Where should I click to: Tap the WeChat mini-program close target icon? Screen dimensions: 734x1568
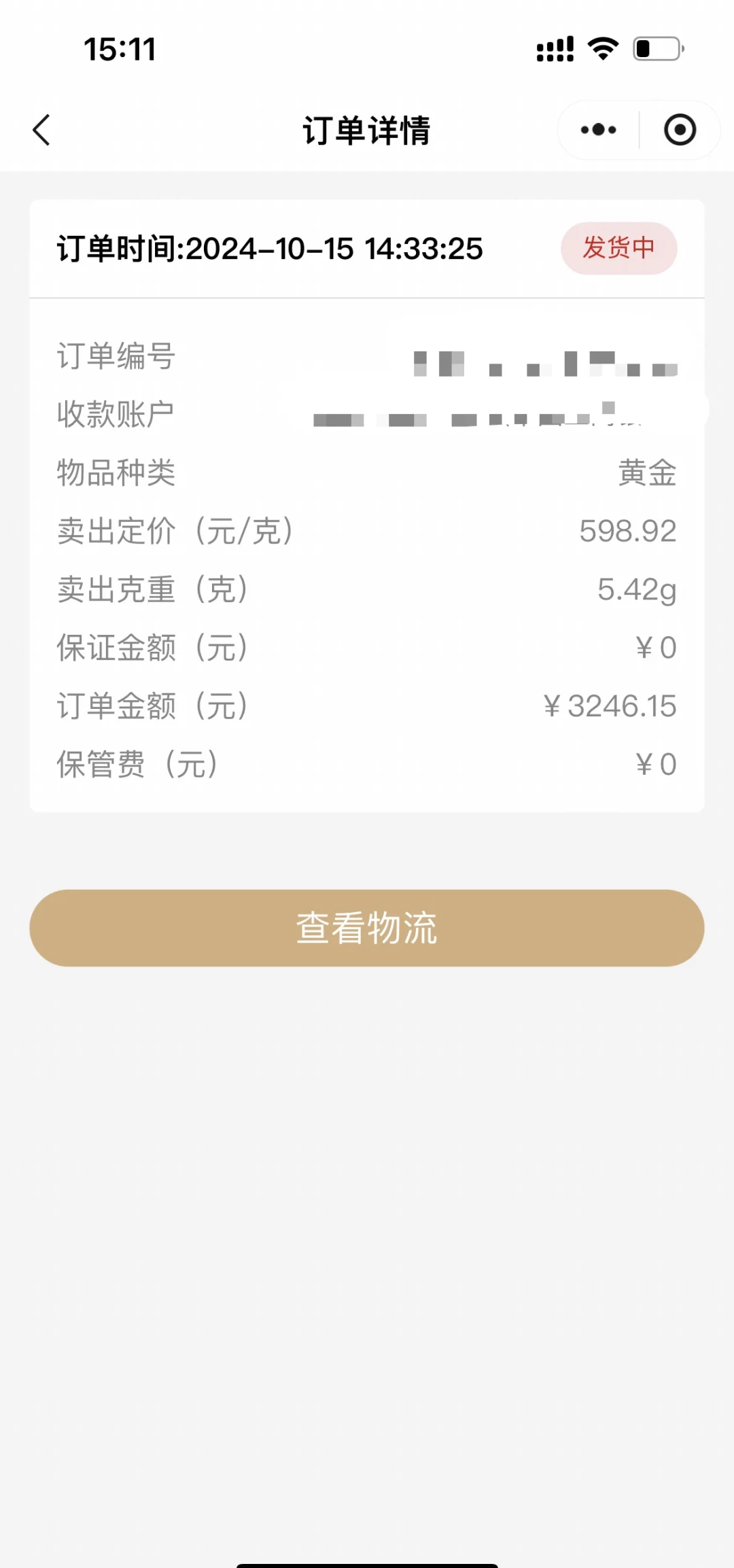[680, 129]
